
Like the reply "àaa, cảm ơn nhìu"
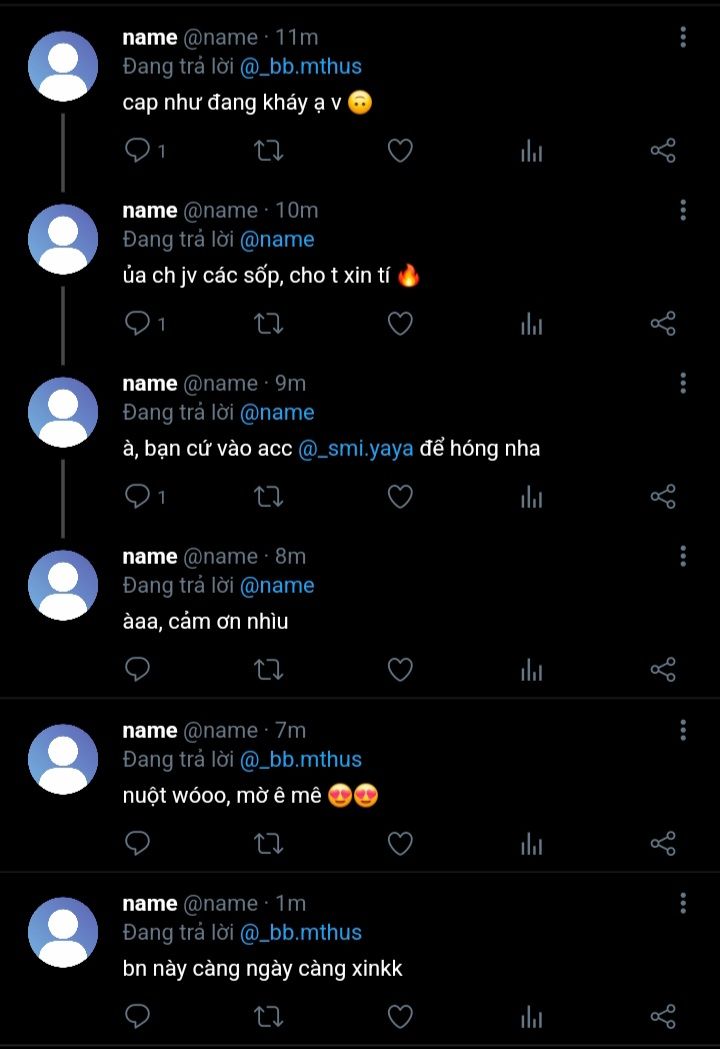(x=400, y=670)
